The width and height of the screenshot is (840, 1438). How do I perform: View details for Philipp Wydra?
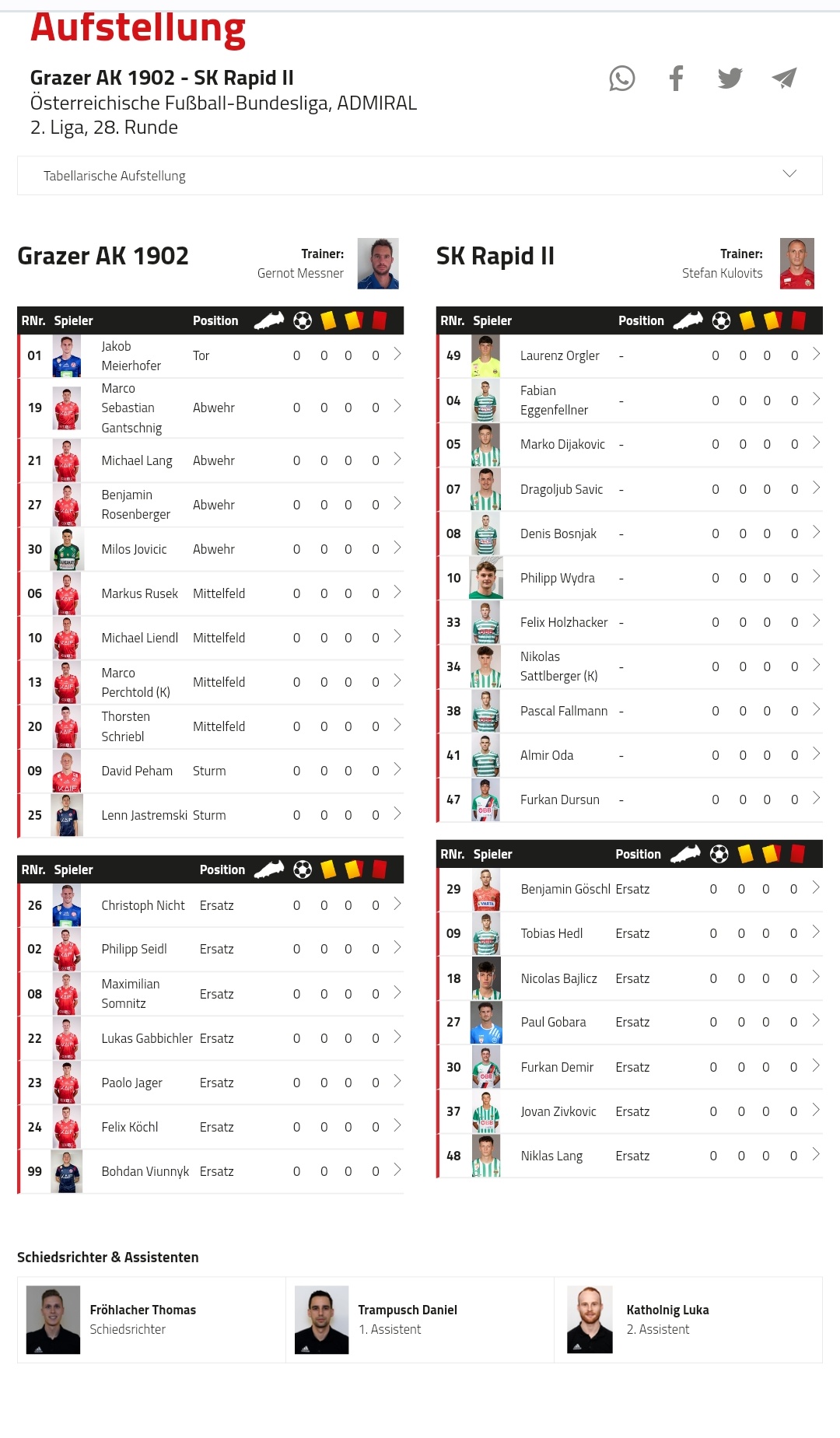point(629,578)
